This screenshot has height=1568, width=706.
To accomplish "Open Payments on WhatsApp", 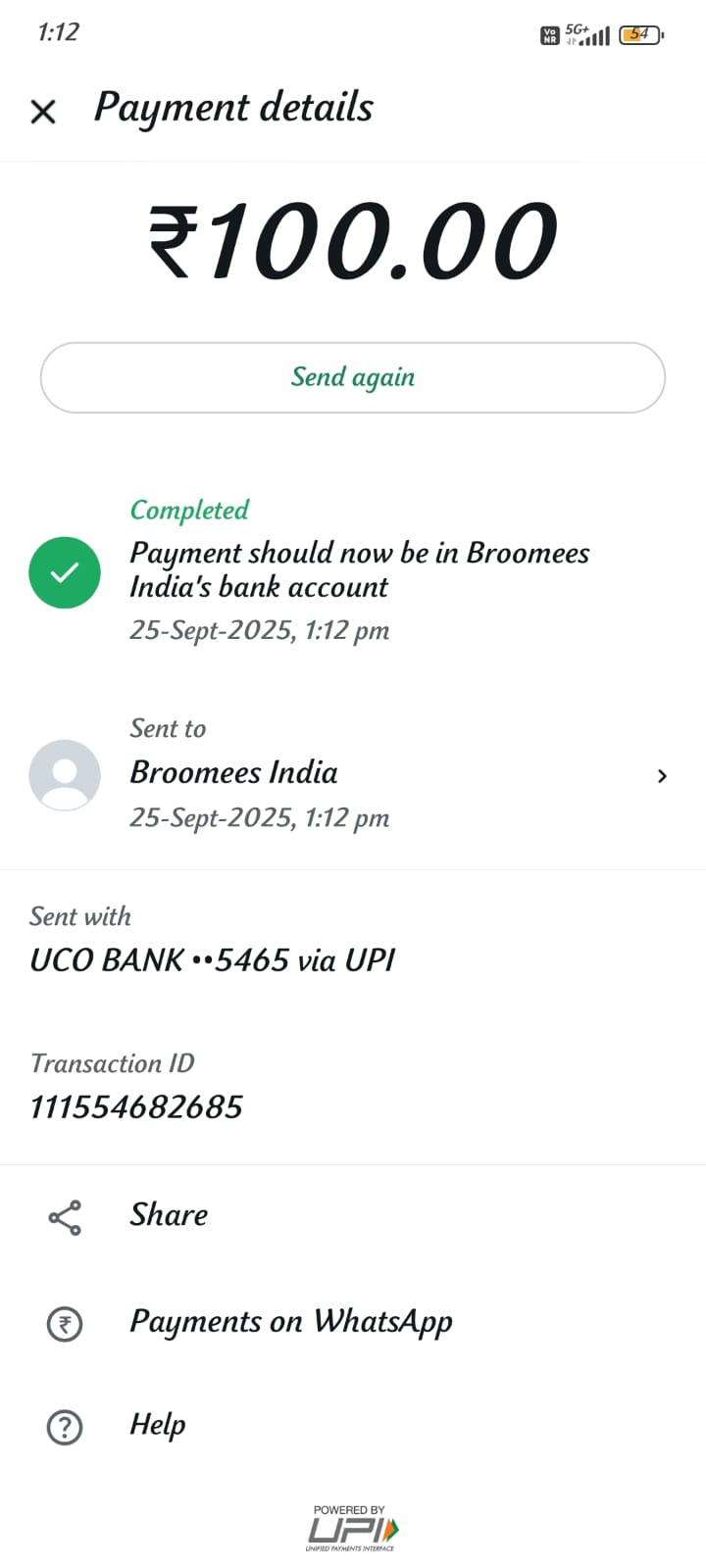I will [353, 1323].
